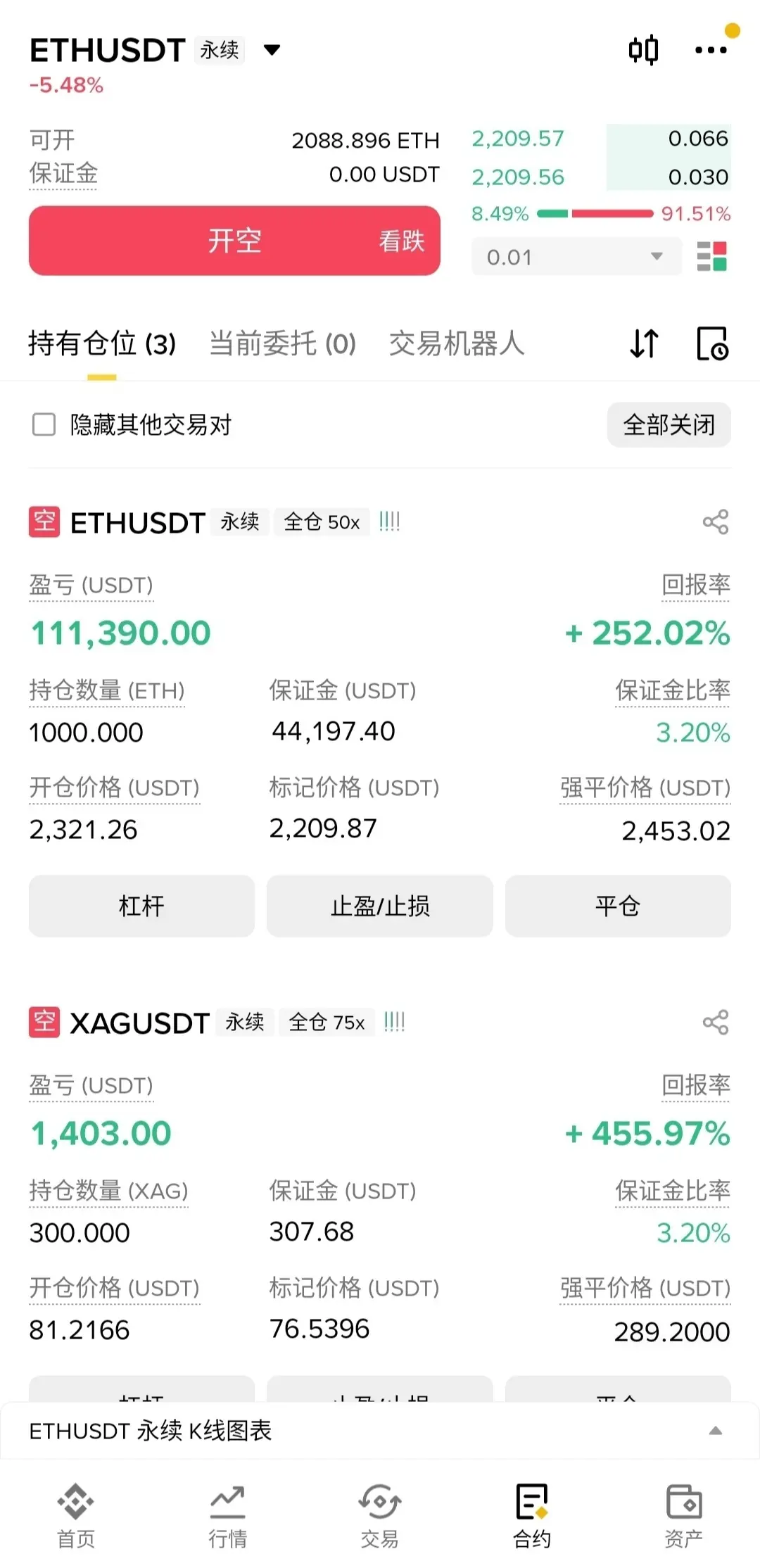Switch to the 当前委托 (0) tab
The height and width of the screenshot is (1568, 760).
[x=282, y=344]
